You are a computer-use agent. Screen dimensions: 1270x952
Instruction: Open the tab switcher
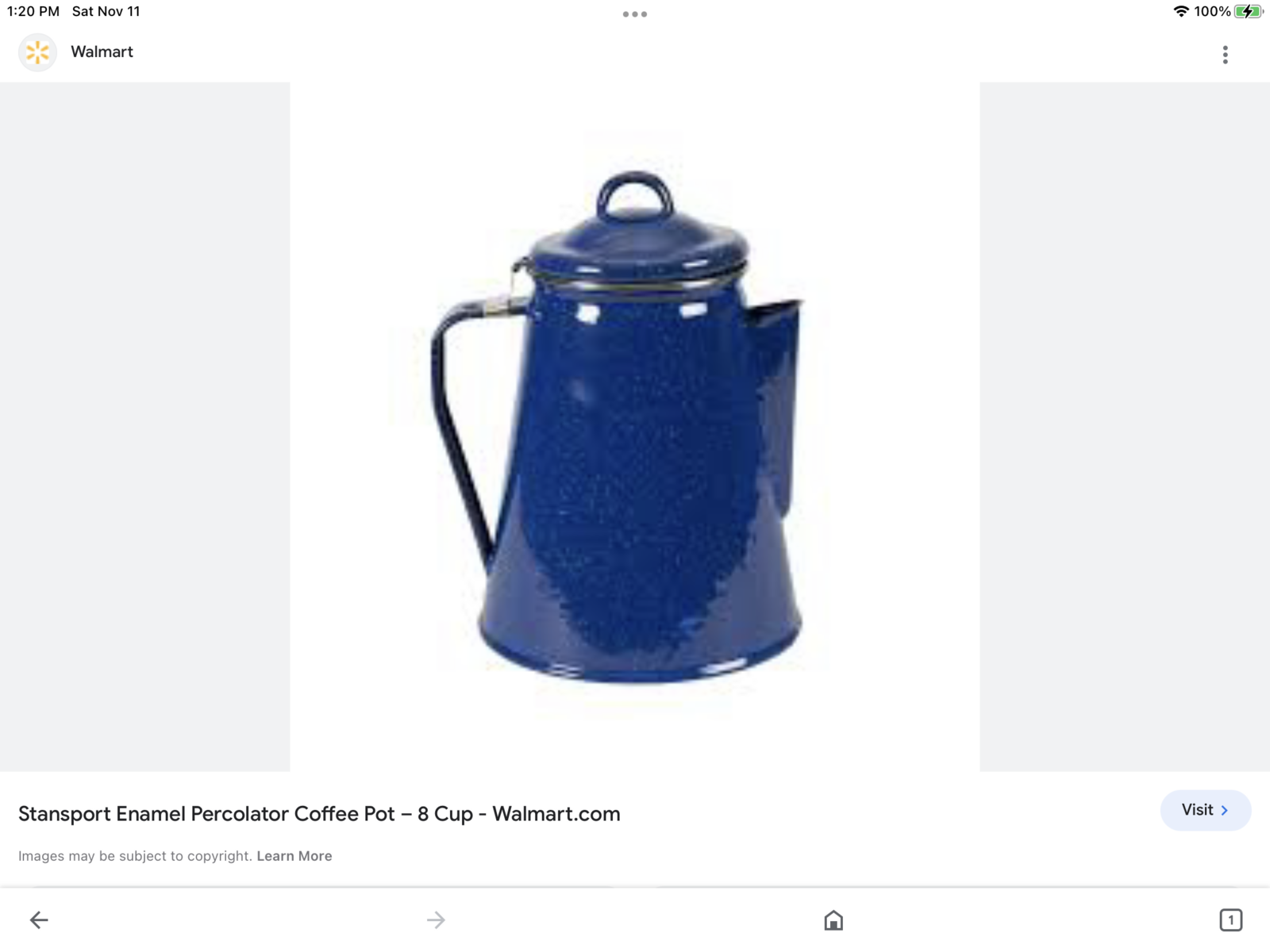[x=1230, y=919]
